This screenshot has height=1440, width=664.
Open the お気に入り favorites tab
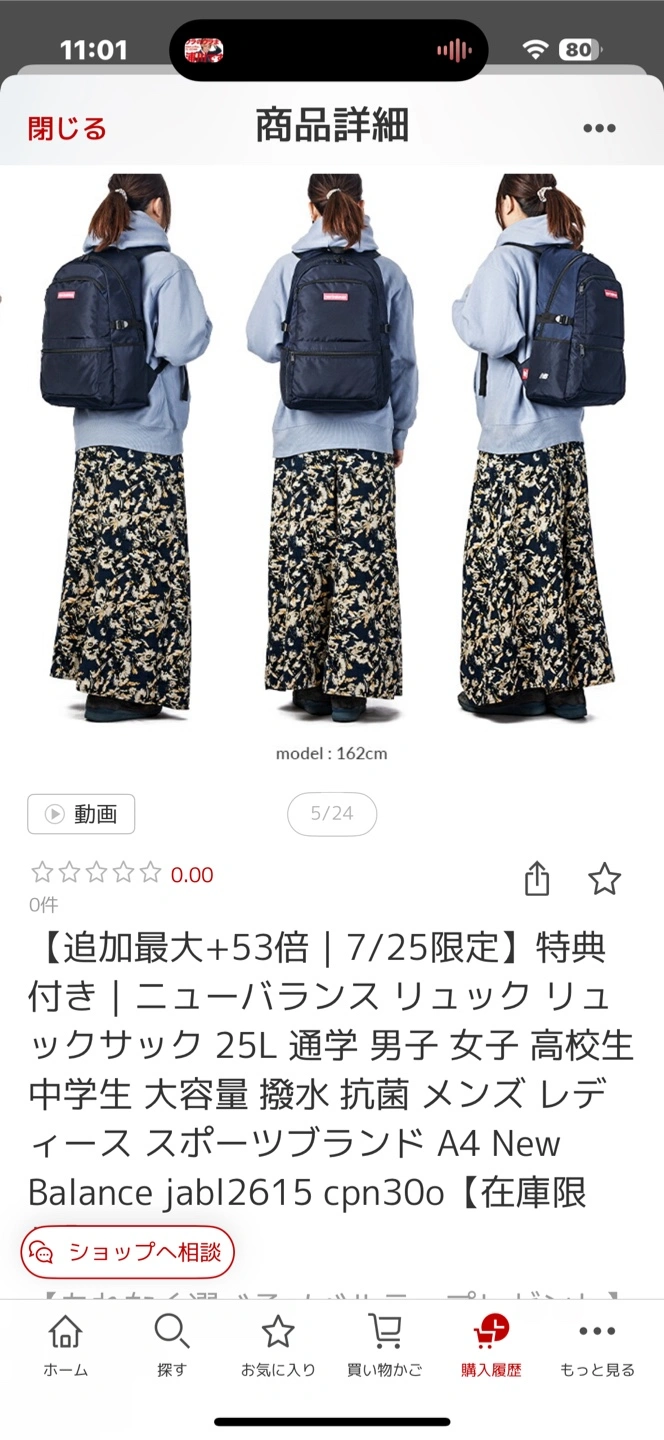277,1346
